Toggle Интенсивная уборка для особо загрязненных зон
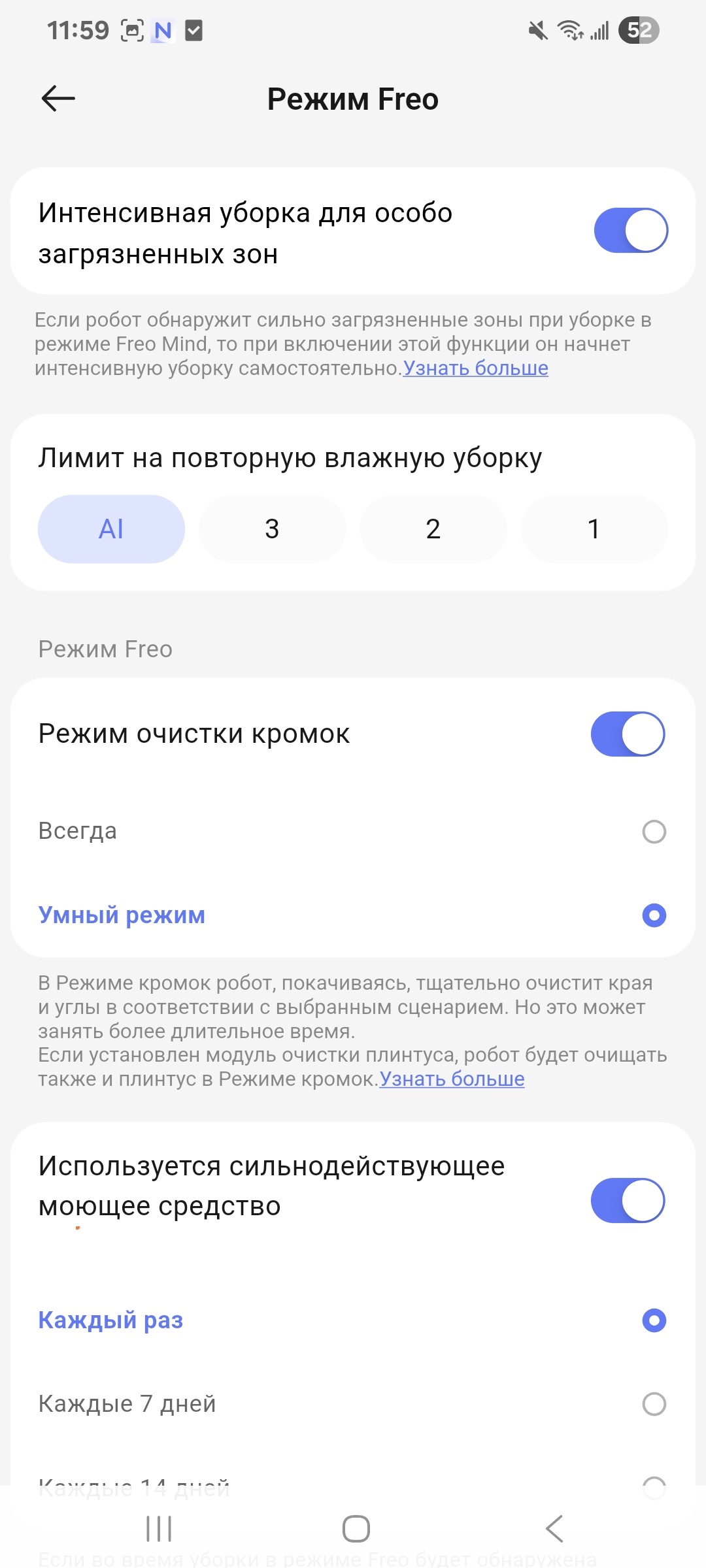The image size is (706, 1568). 630,231
